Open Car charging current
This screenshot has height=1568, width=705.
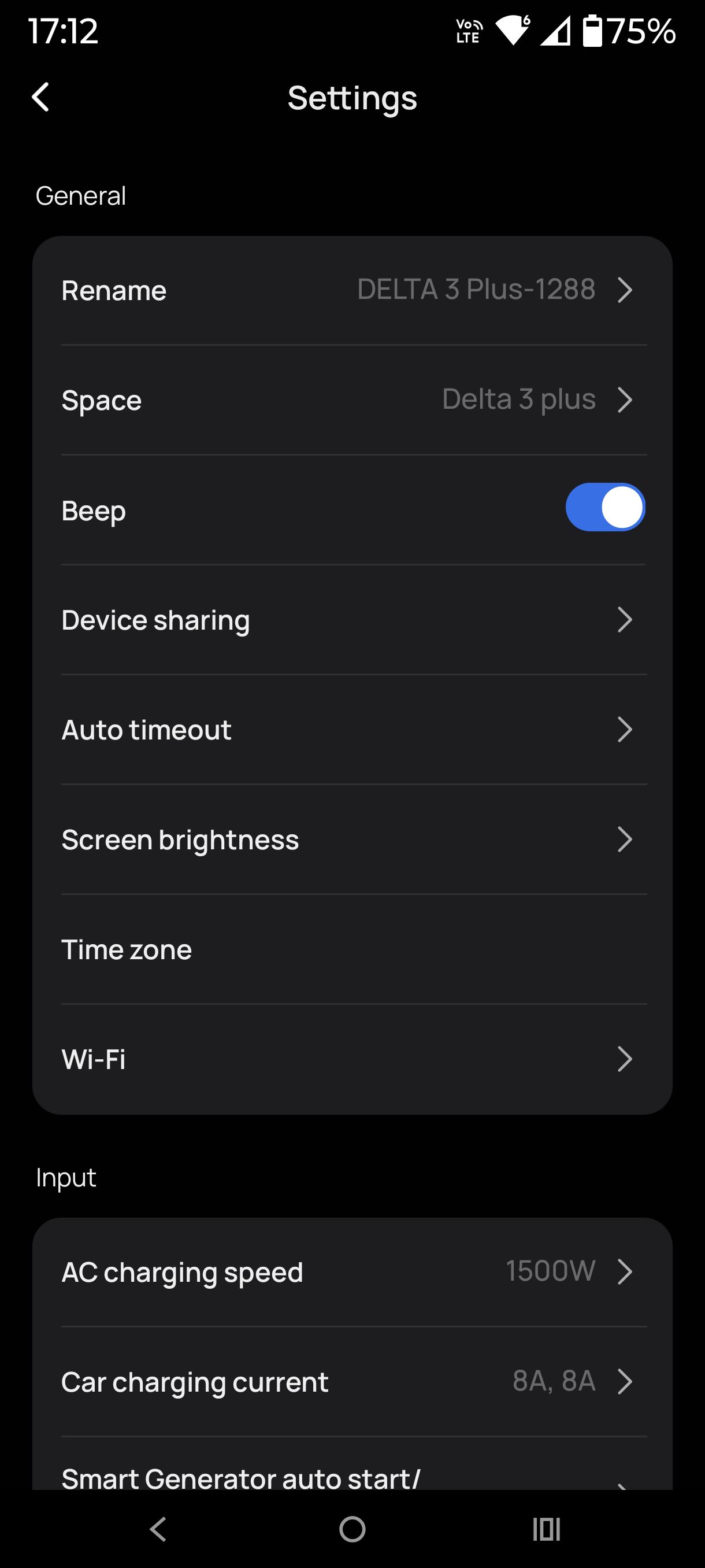352,1382
